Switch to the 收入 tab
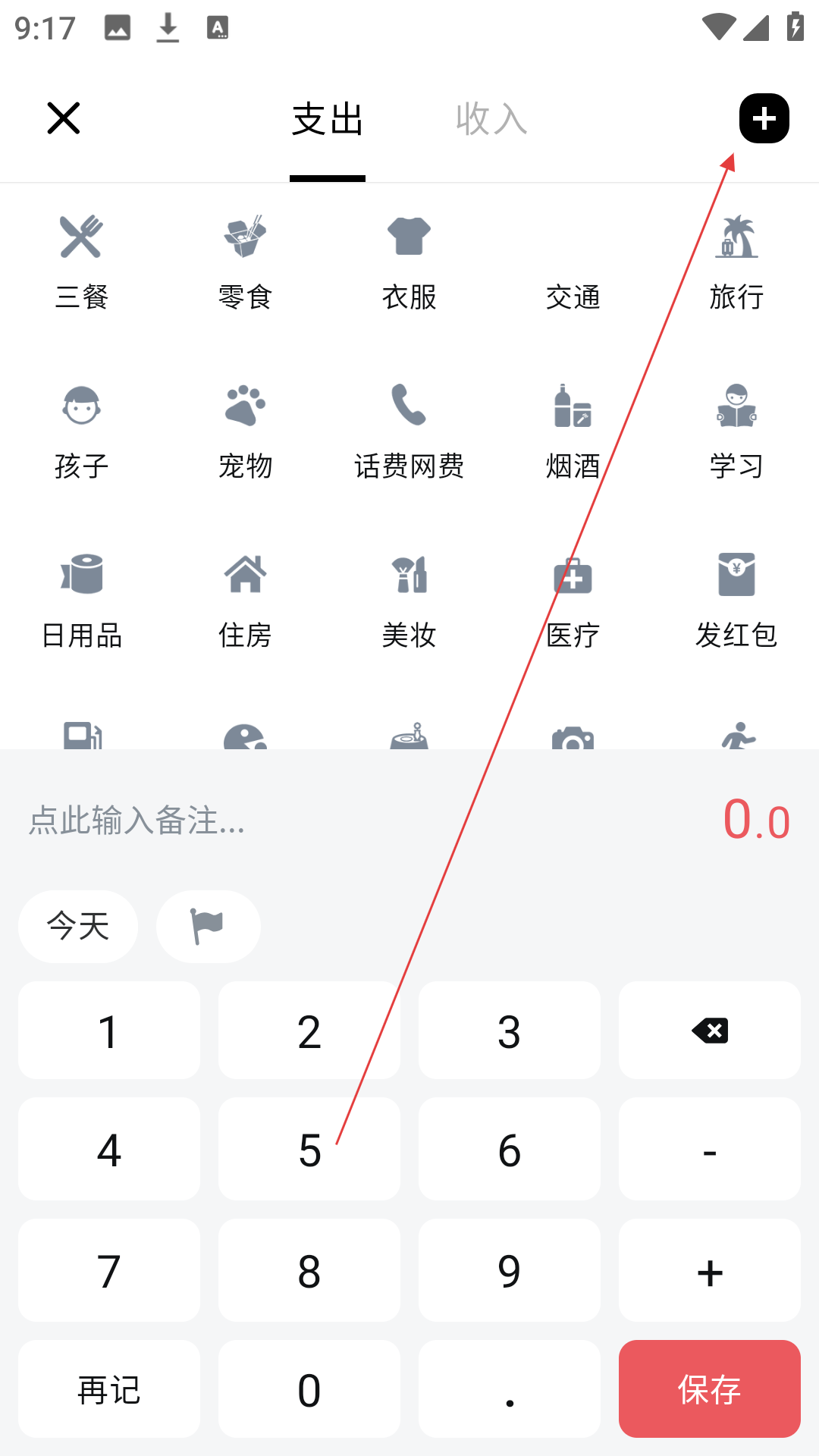Screen dimensions: 819x1456 point(491,119)
